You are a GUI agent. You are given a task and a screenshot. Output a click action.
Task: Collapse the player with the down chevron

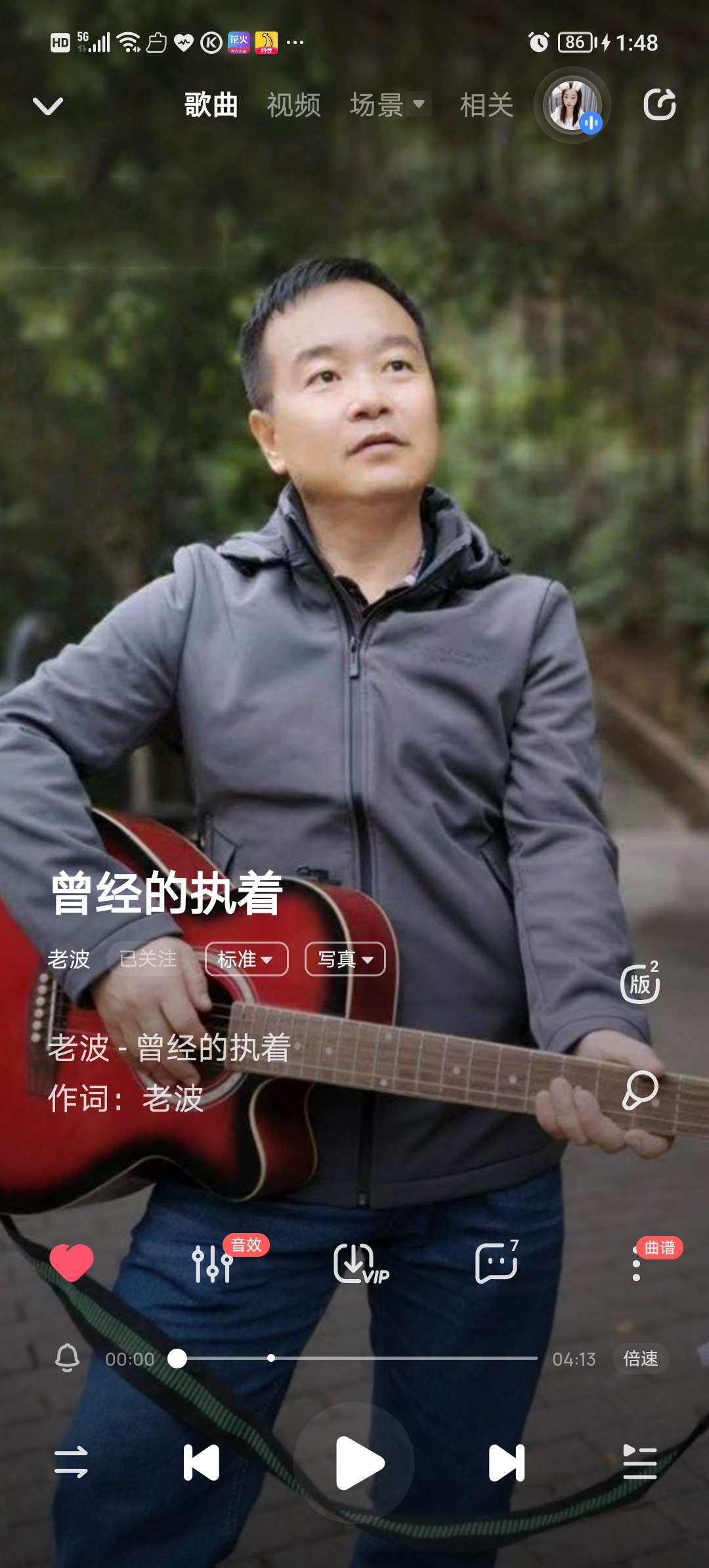pos(48,106)
